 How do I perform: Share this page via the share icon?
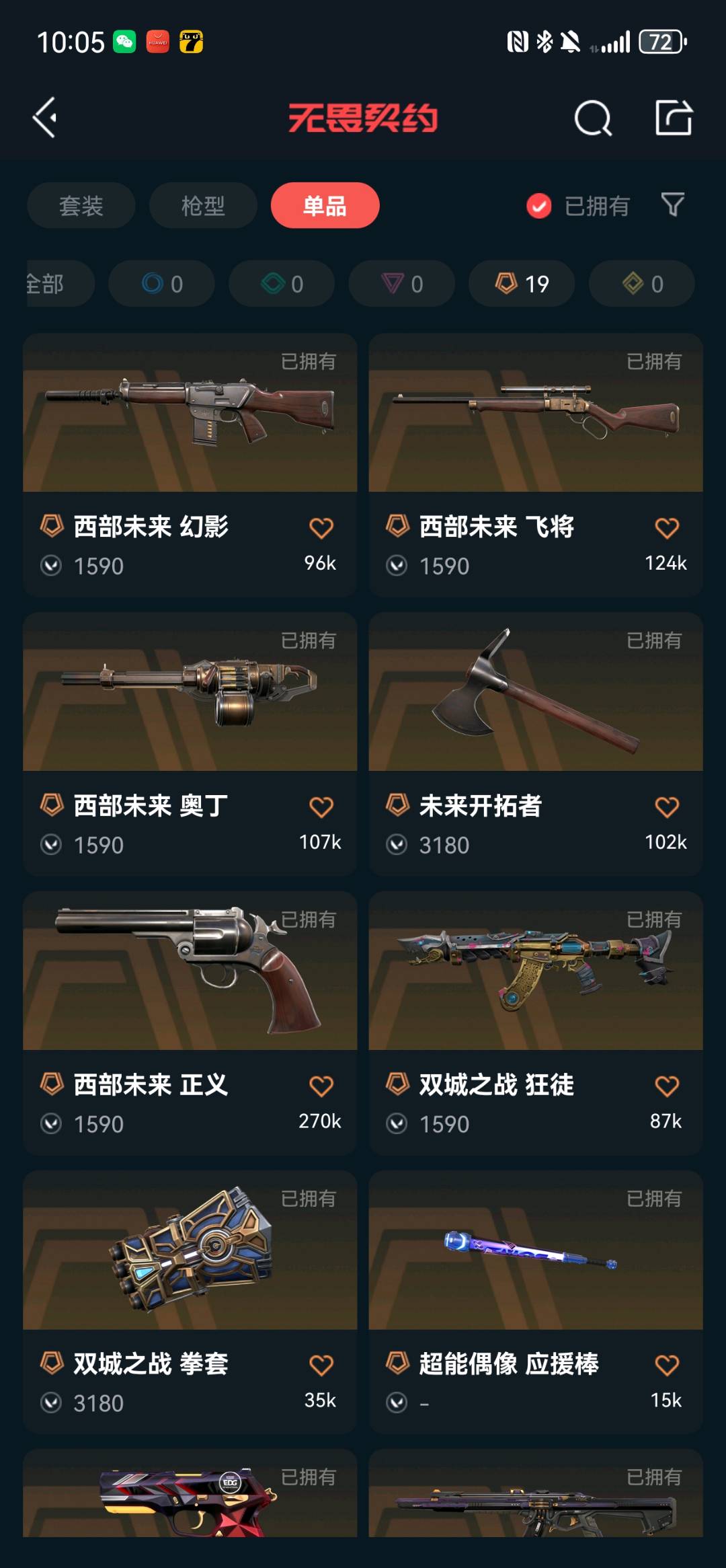click(674, 118)
